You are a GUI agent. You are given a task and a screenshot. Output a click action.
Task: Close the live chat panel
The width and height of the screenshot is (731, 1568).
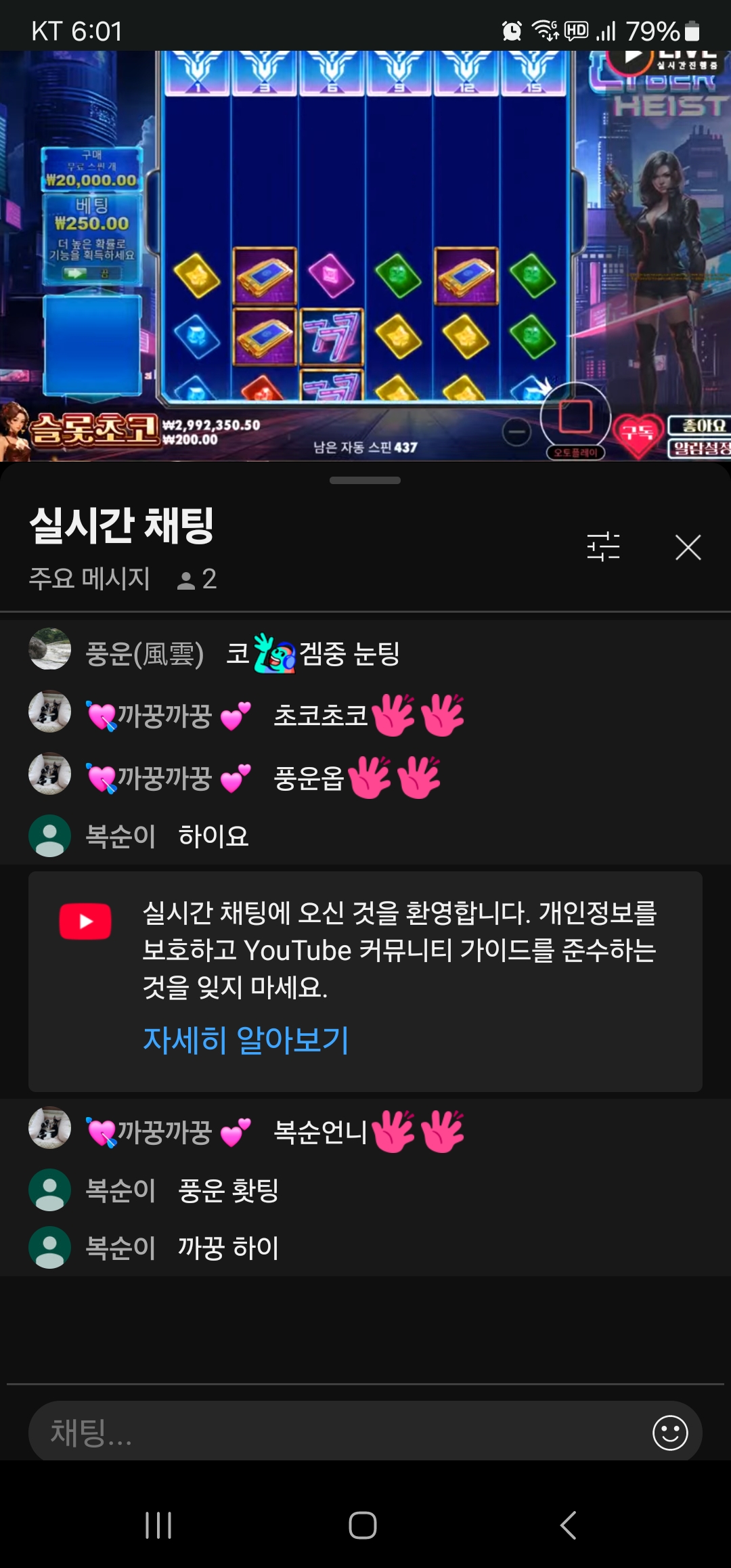[688, 547]
